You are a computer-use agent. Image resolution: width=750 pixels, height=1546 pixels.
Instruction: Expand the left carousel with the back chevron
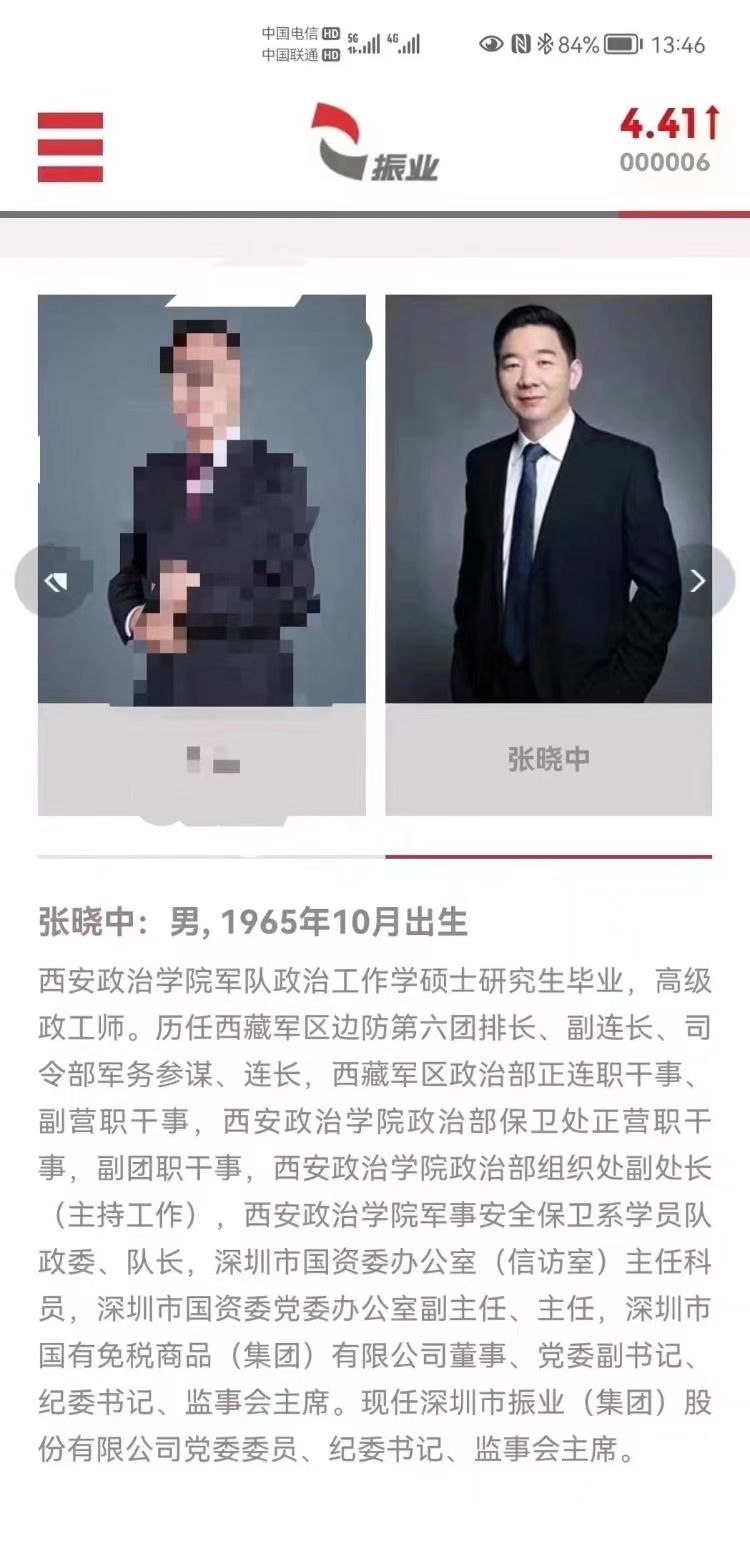(x=55, y=580)
